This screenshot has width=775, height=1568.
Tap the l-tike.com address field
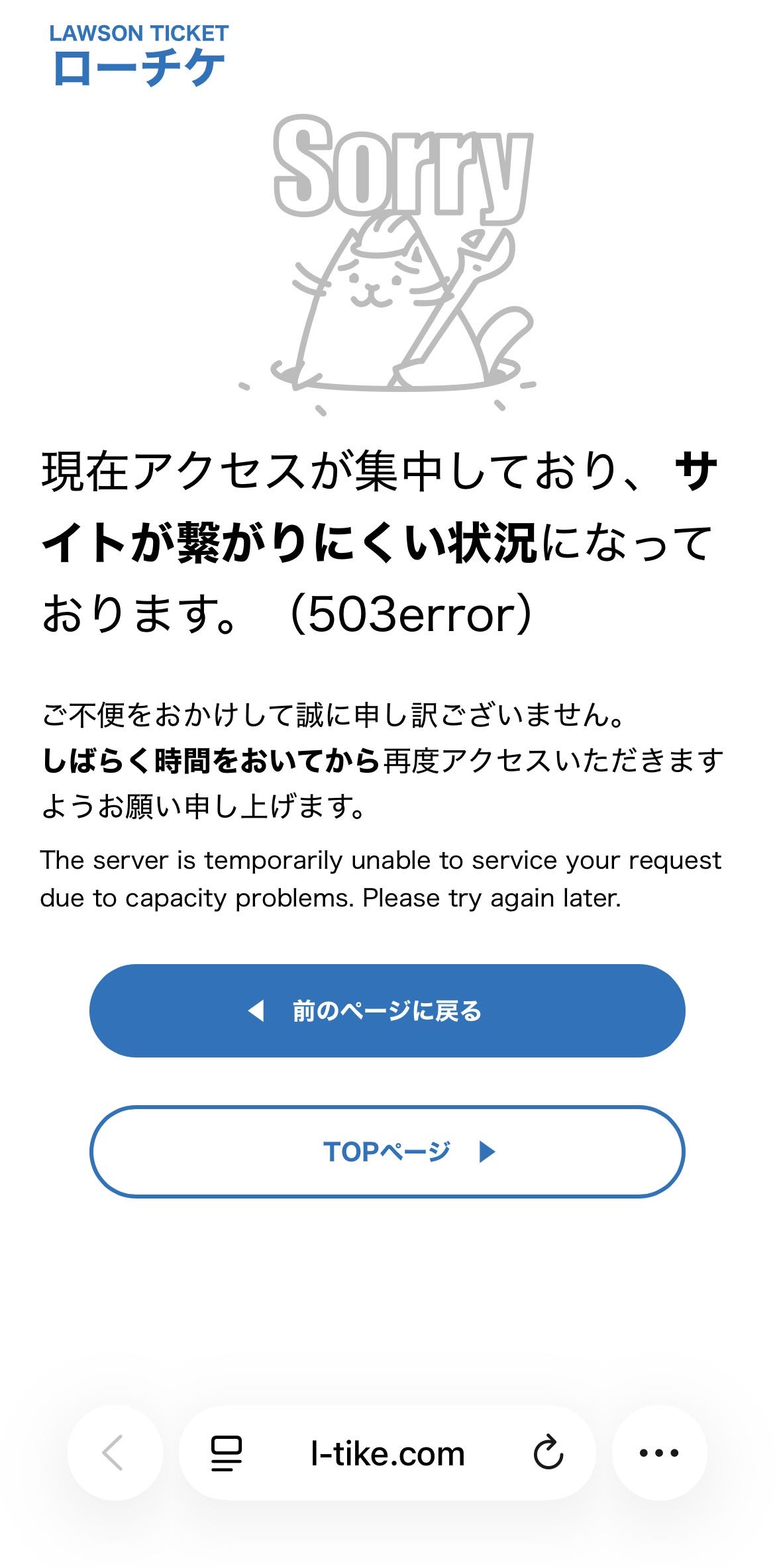point(387,1453)
